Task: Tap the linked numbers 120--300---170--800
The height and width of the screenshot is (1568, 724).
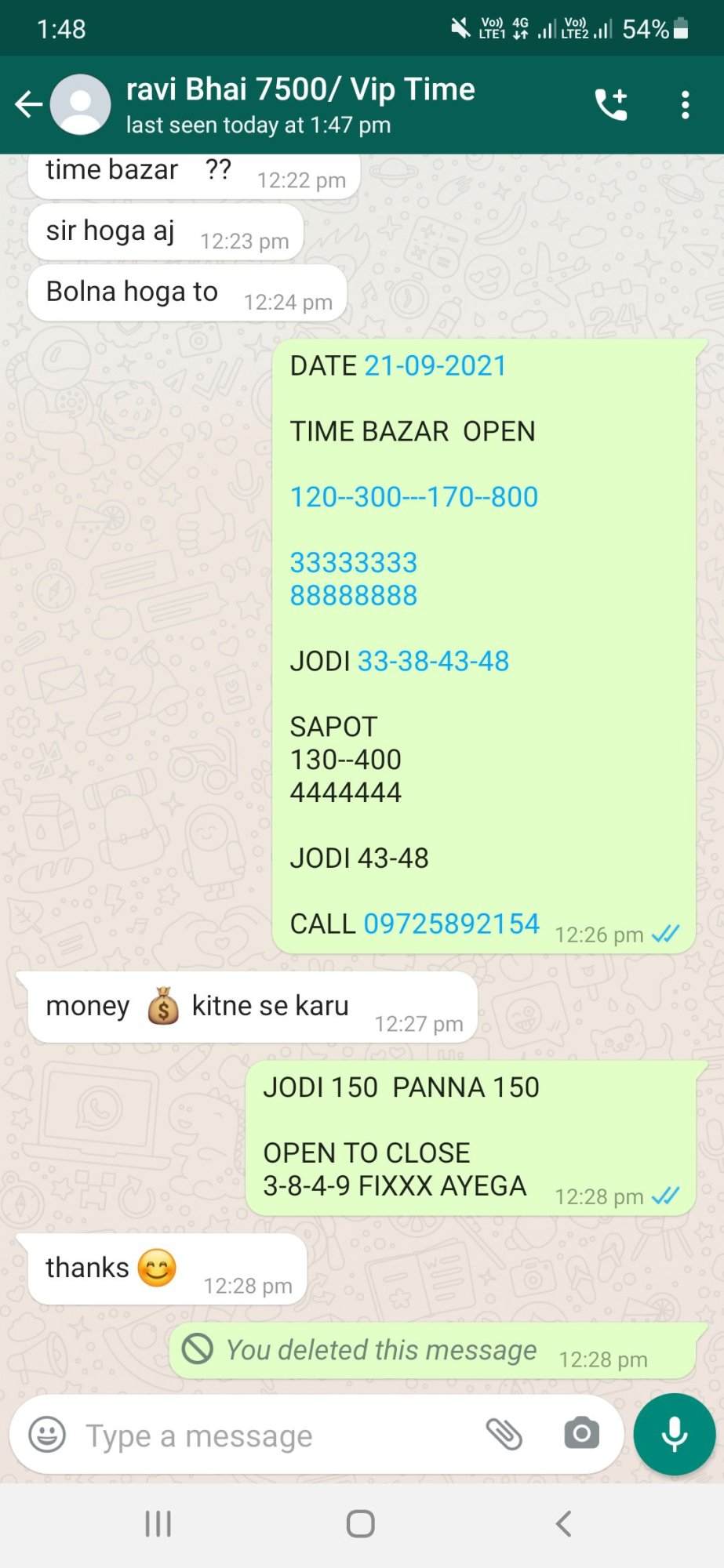Action: click(414, 496)
